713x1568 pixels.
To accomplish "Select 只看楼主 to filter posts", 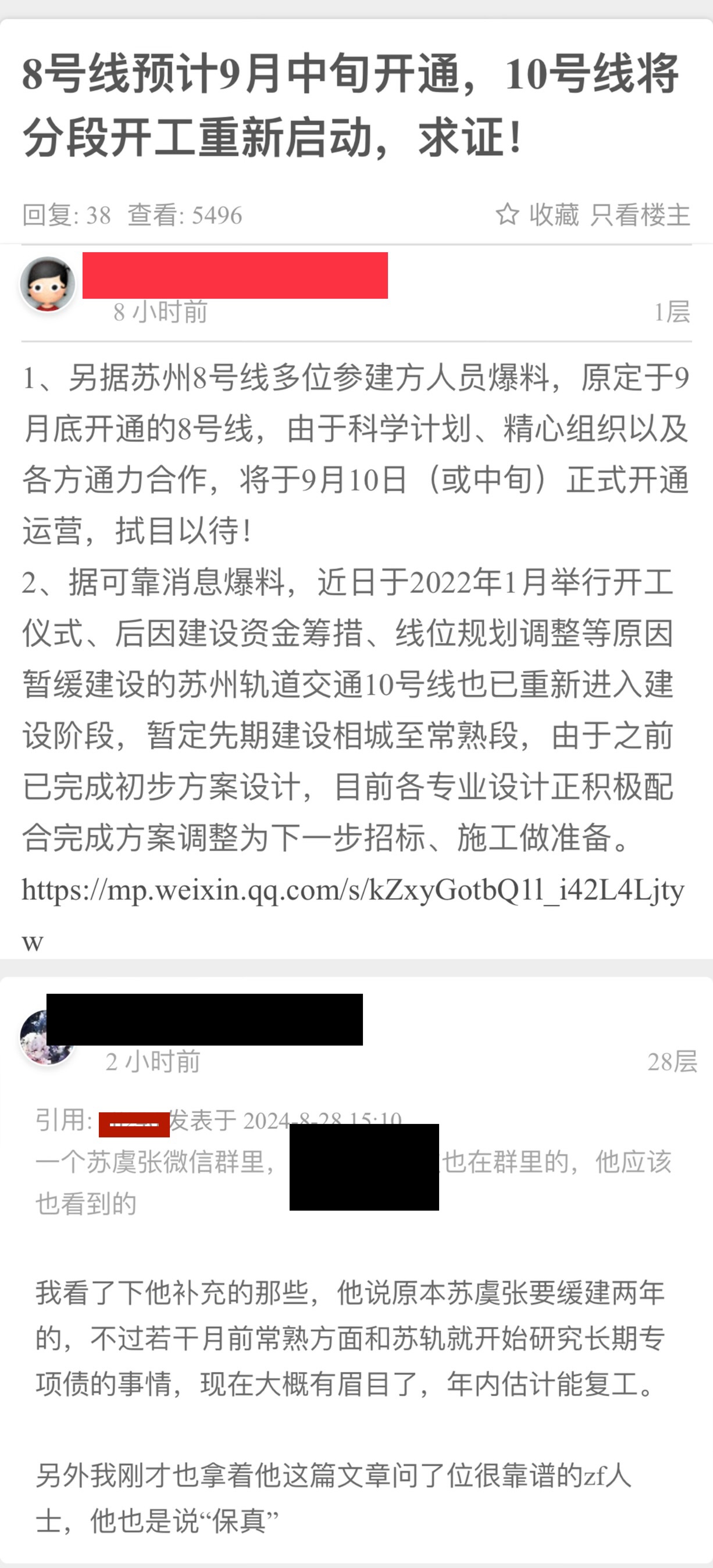I will pos(640,215).
